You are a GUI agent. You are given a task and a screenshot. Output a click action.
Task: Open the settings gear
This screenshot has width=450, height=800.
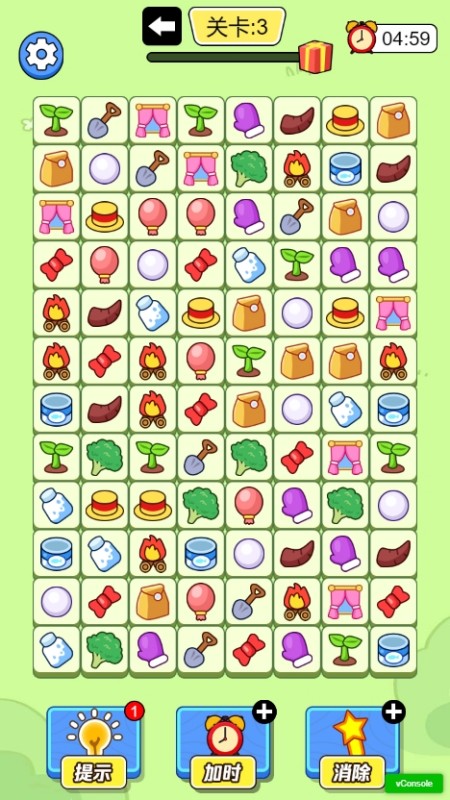(41, 55)
